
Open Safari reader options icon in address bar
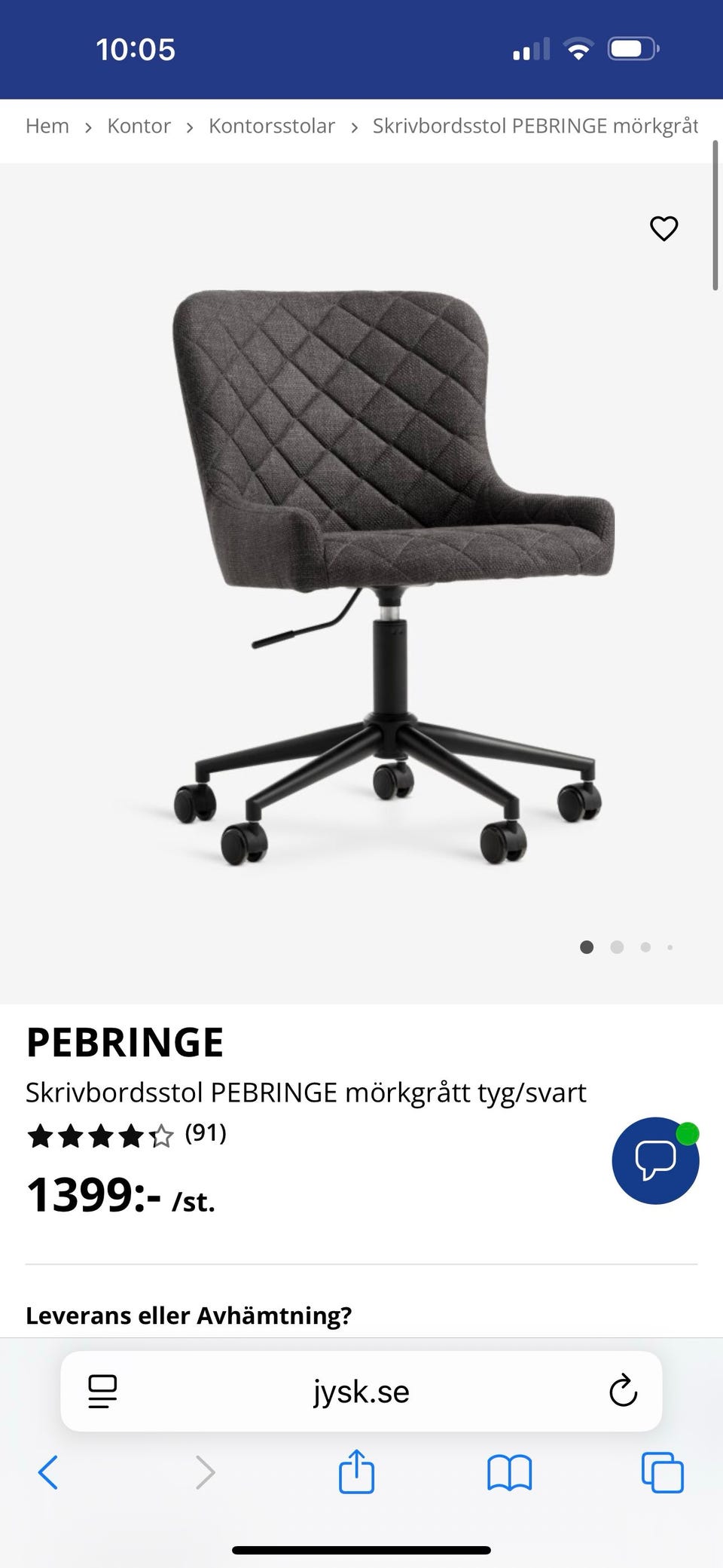[x=102, y=1391]
